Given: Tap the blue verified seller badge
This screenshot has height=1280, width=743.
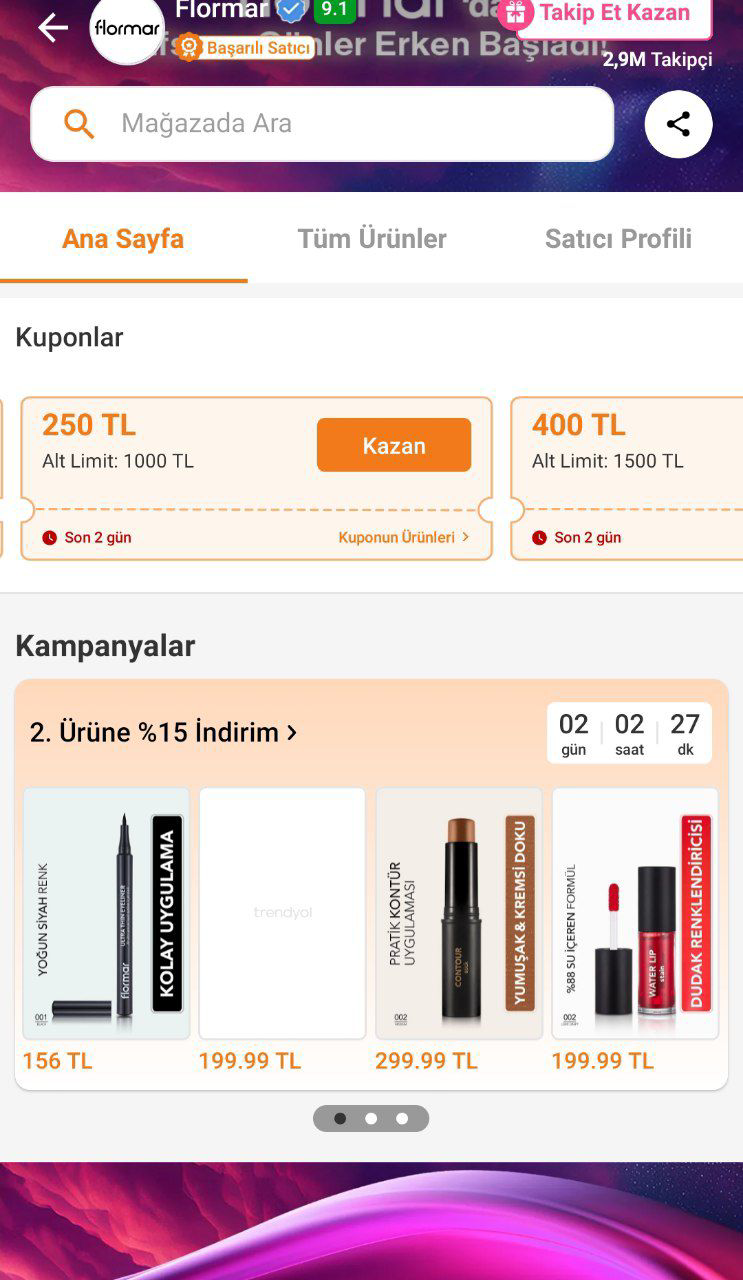Looking at the screenshot, I should [289, 11].
